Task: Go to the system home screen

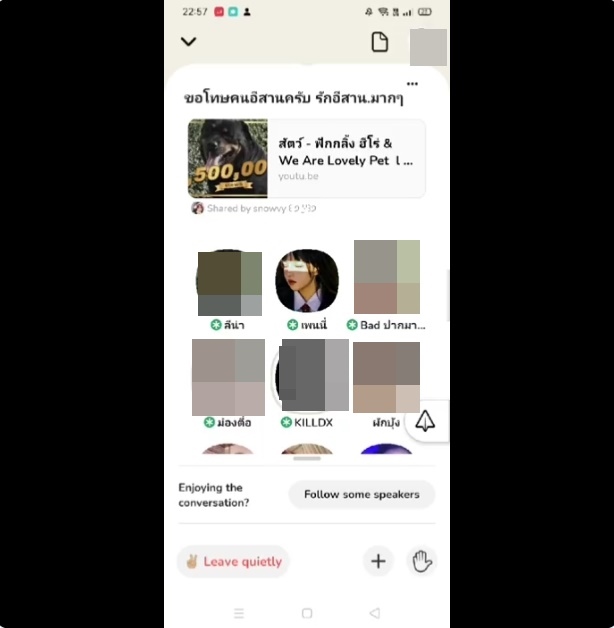Action: pos(307,613)
